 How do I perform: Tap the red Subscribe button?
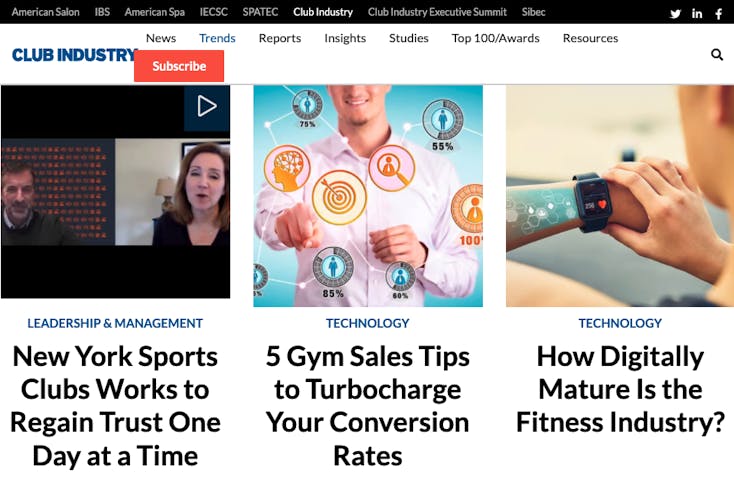[179, 66]
